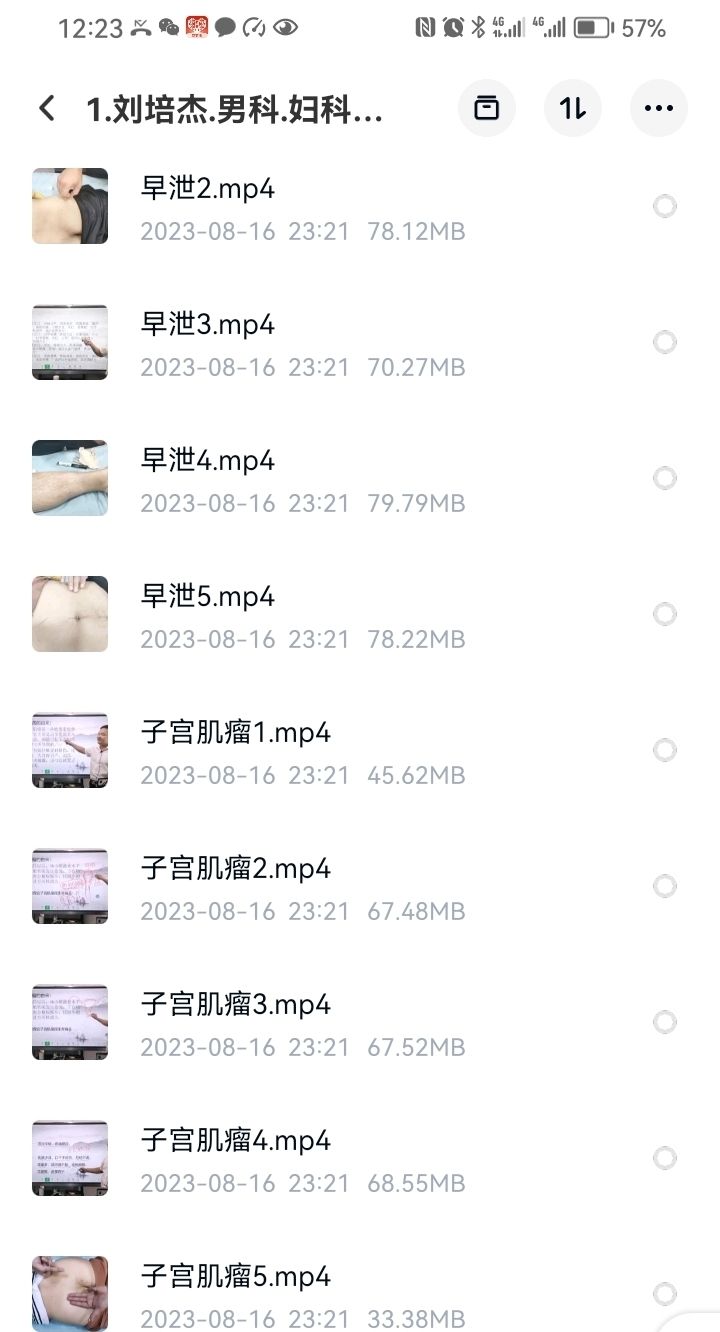Select the checkbox next to 早泄2.mp4

pyautogui.click(x=663, y=206)
